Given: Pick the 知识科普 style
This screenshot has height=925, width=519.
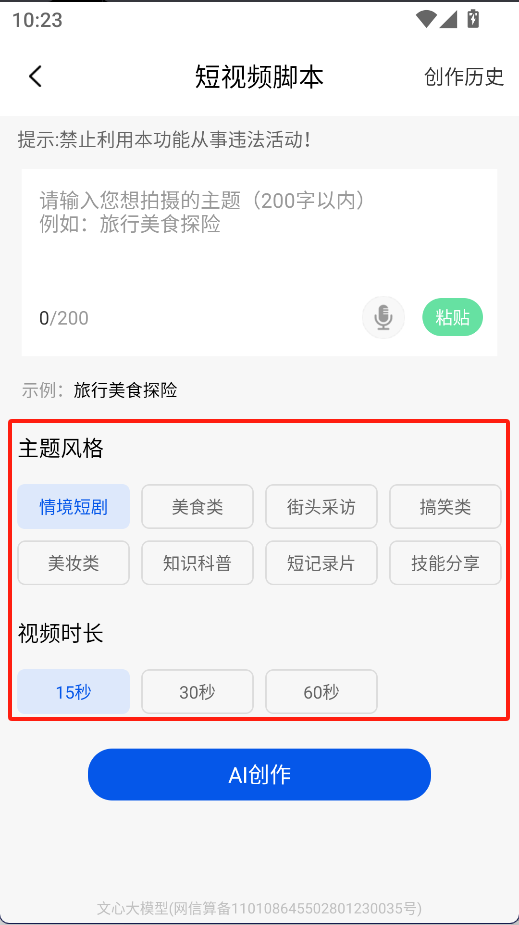Looking at the screenshot, I should [198, 563].
